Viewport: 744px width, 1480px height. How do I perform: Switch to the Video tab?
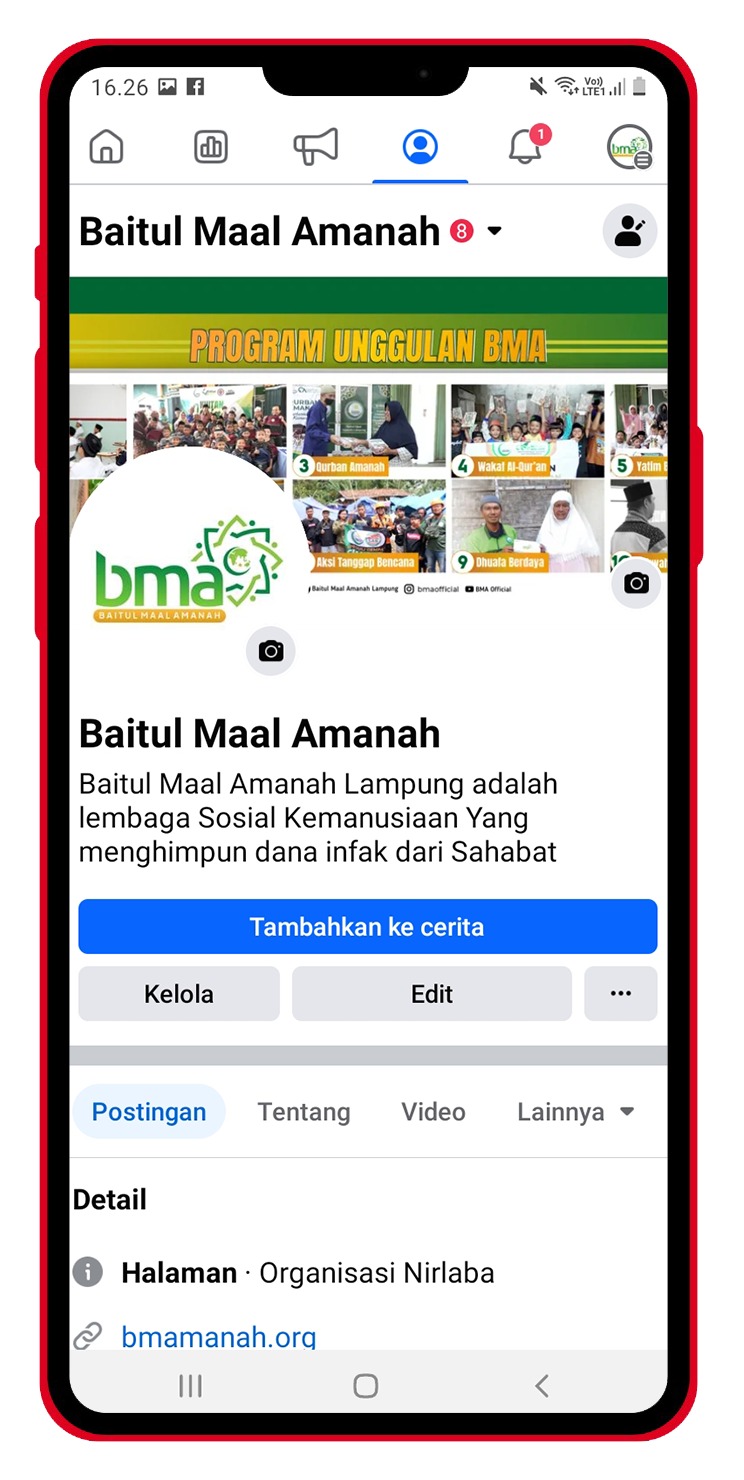tap(433, 1112)
